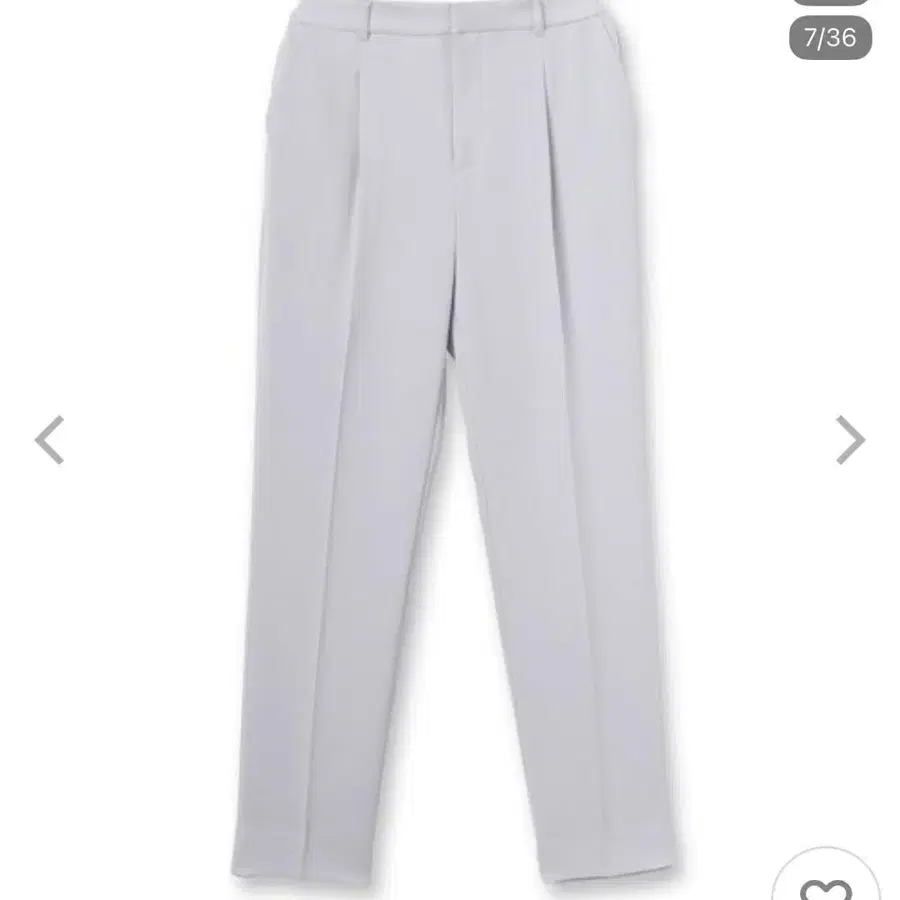The height and width of the screenshot is (900, 900).
Task: Add the trousers to favorites with the heart
Action: (826, 878)
